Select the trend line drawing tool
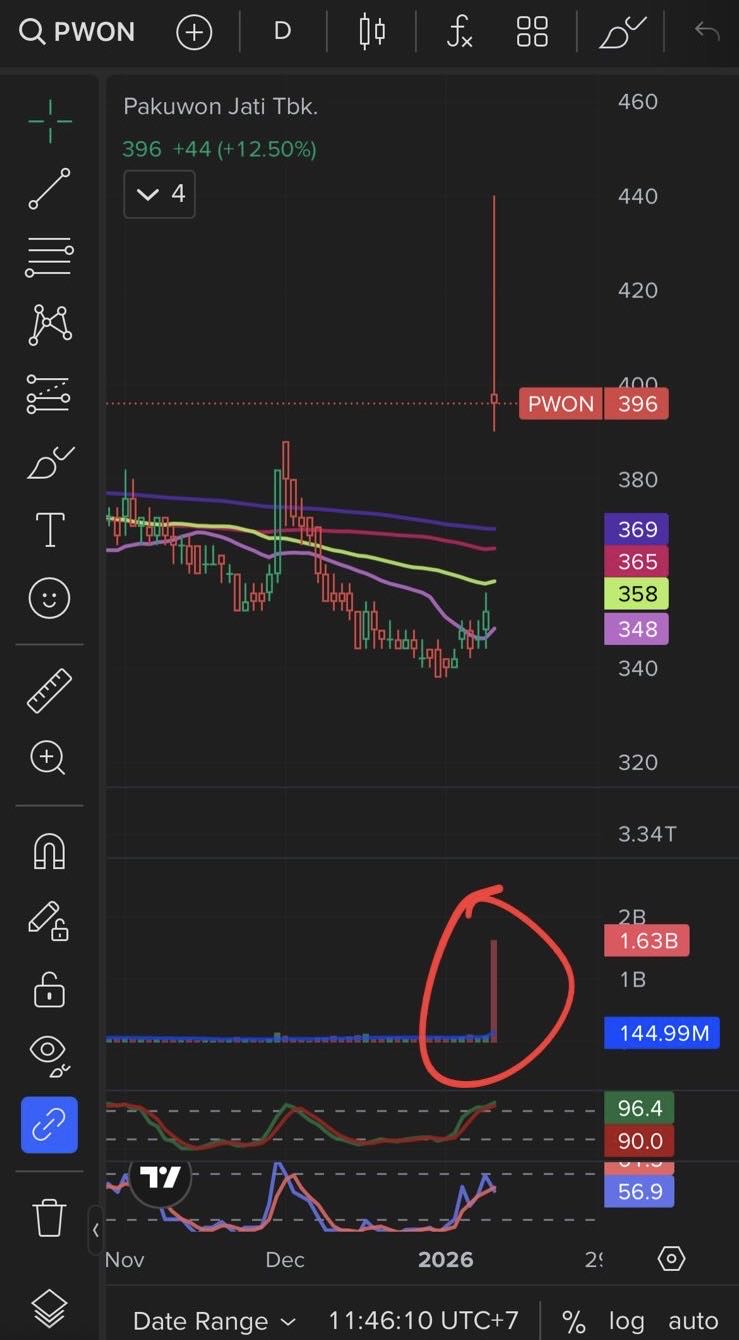739x1340 pixels. coord(49,189)
